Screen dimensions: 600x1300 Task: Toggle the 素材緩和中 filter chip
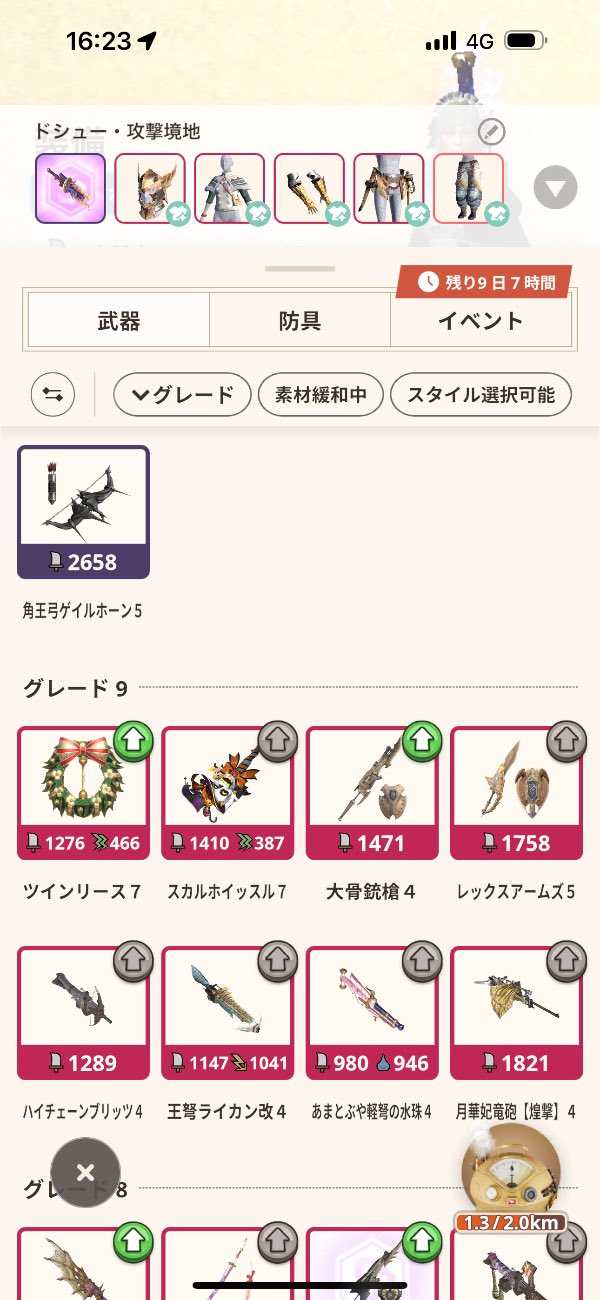tap(320, 395)
